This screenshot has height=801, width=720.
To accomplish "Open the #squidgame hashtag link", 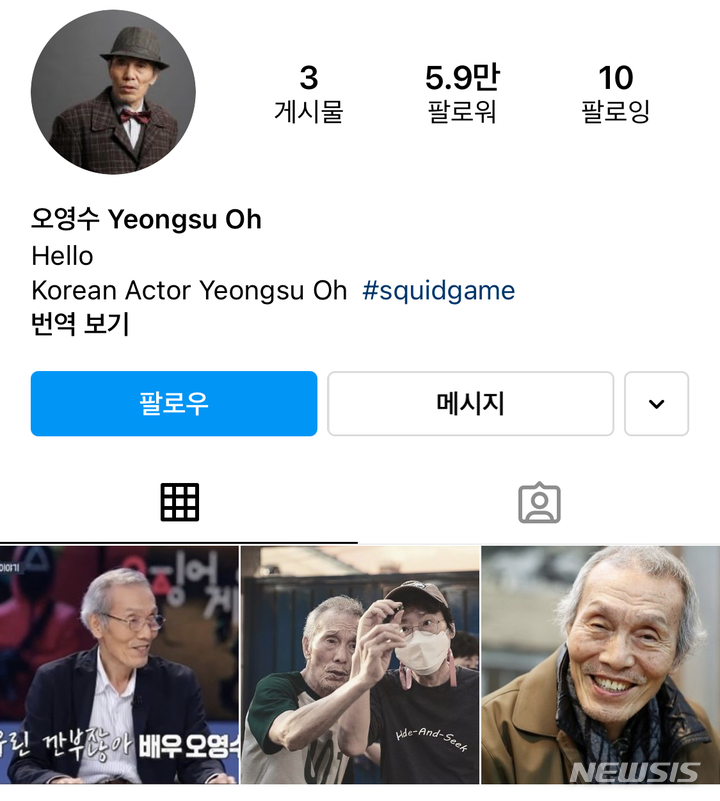I will [438, 291].
